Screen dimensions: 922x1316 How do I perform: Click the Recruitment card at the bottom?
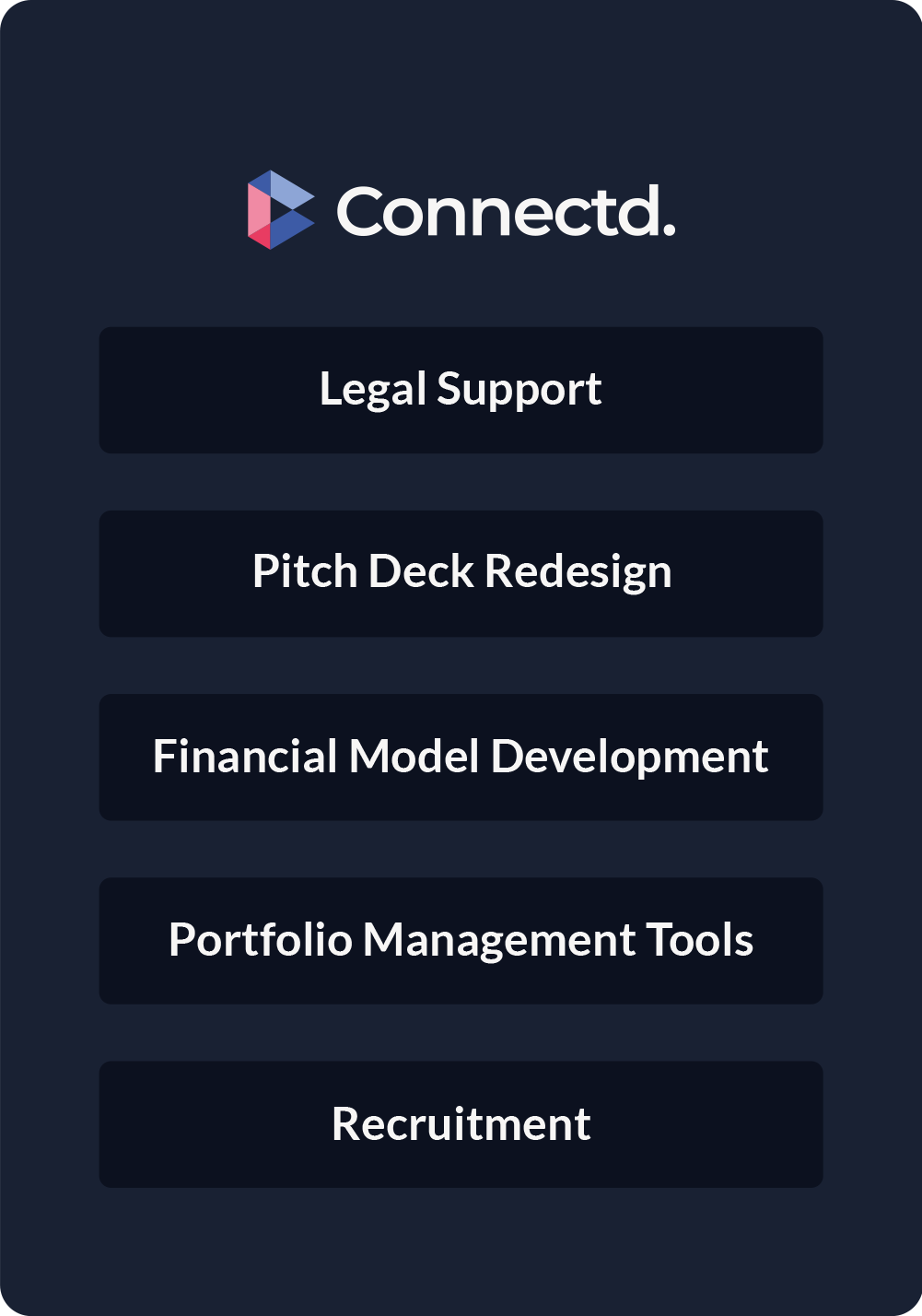(461, 1124)
